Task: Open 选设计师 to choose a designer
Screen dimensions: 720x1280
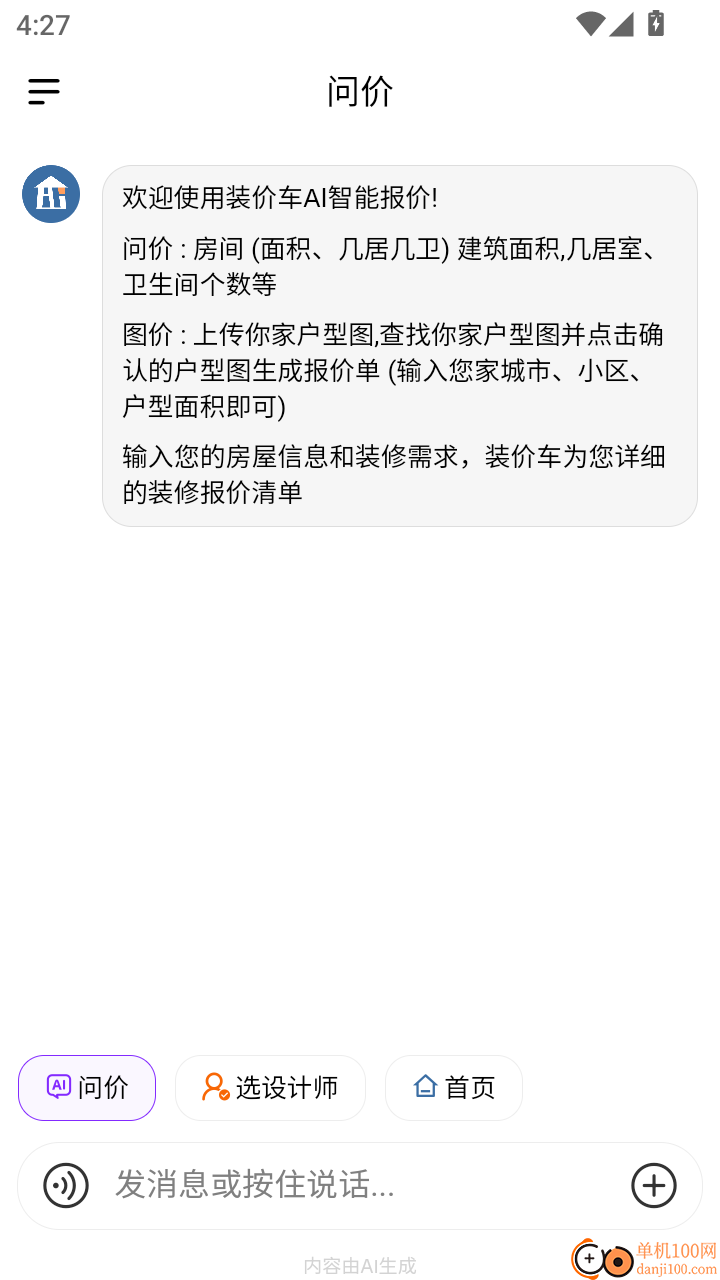Action: 270,1088
